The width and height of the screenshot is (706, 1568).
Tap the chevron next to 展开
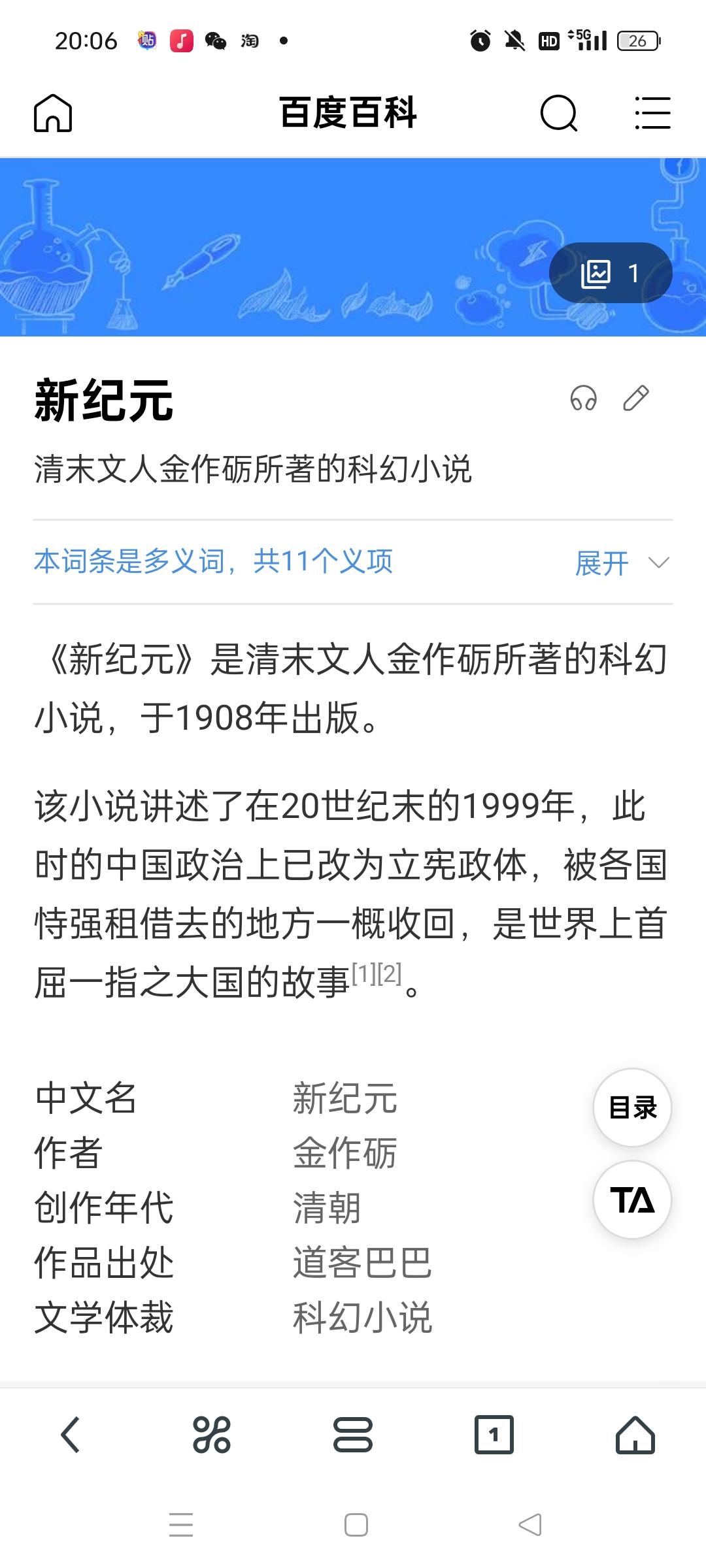[658, 562]
